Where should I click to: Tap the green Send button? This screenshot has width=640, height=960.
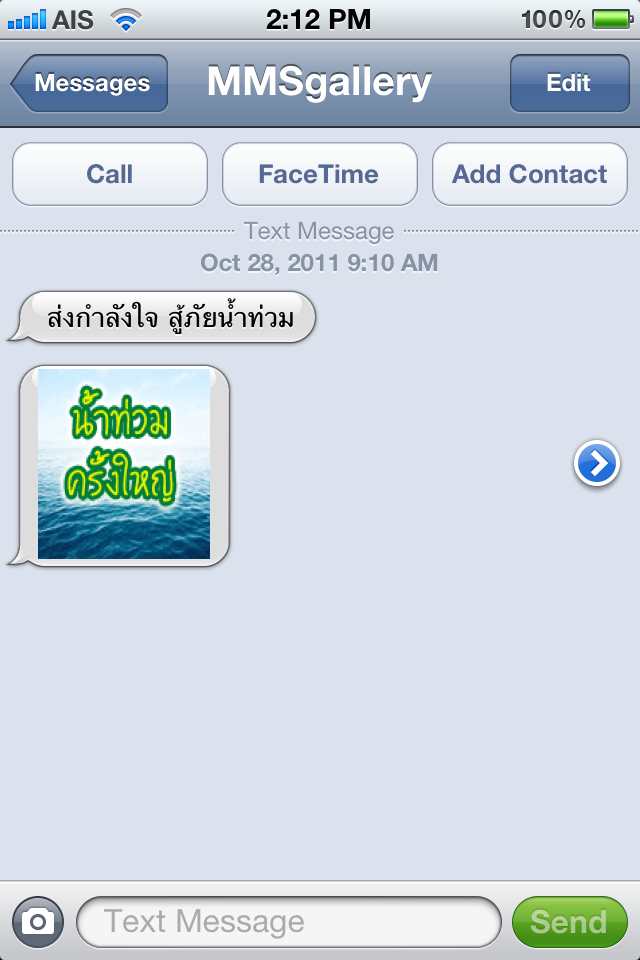point(569,921)
